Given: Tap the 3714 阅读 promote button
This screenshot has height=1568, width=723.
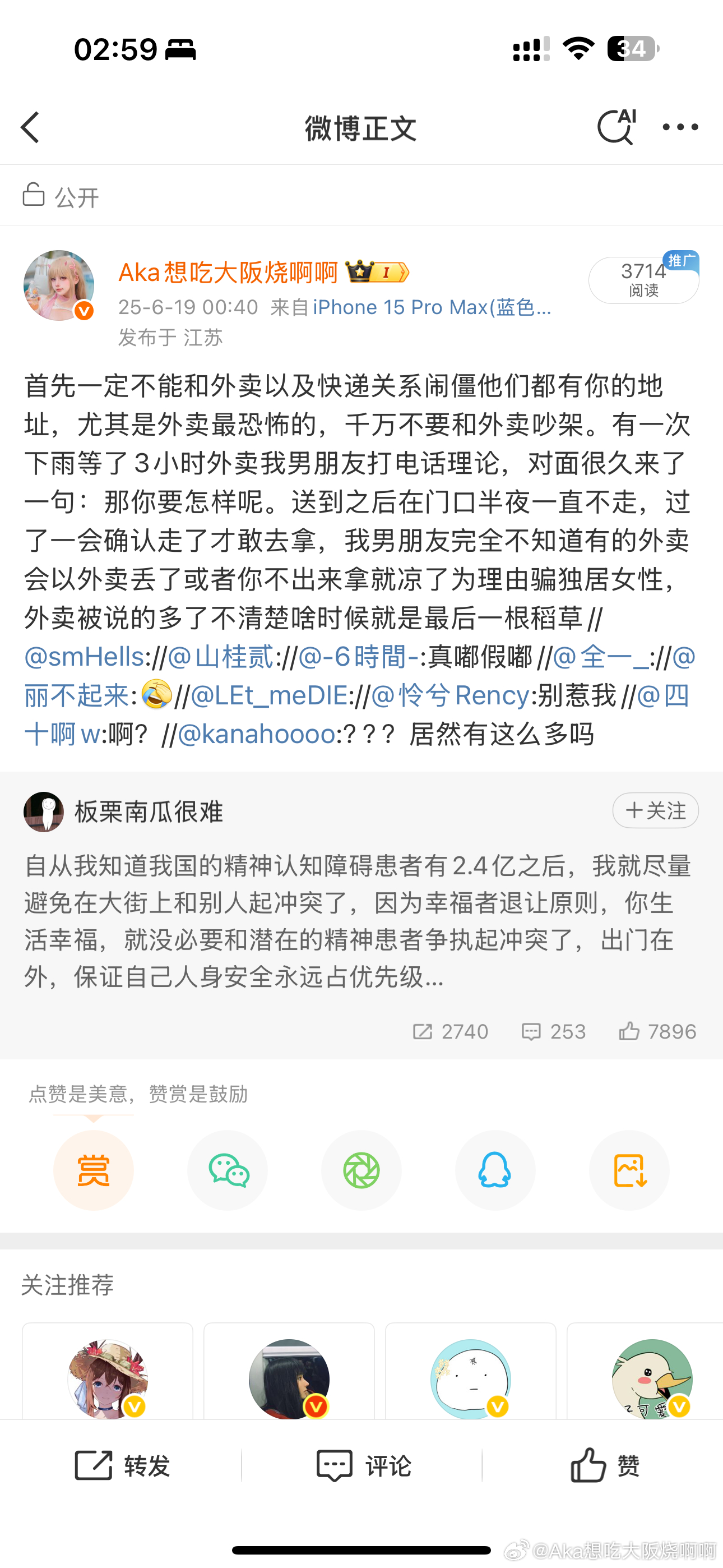Looking at the screenshot, I should coord(643,280).
